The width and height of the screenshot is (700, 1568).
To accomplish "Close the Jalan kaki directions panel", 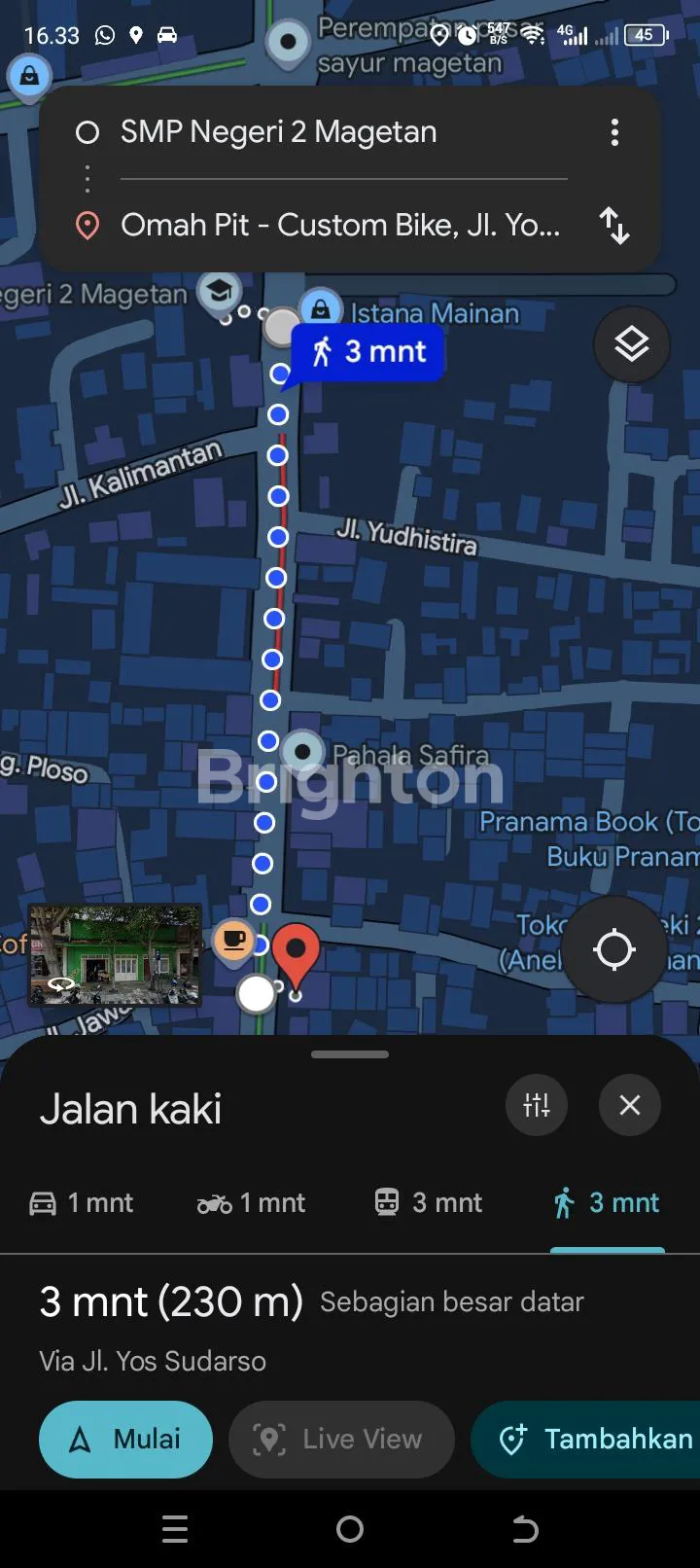I will 630,1105.
